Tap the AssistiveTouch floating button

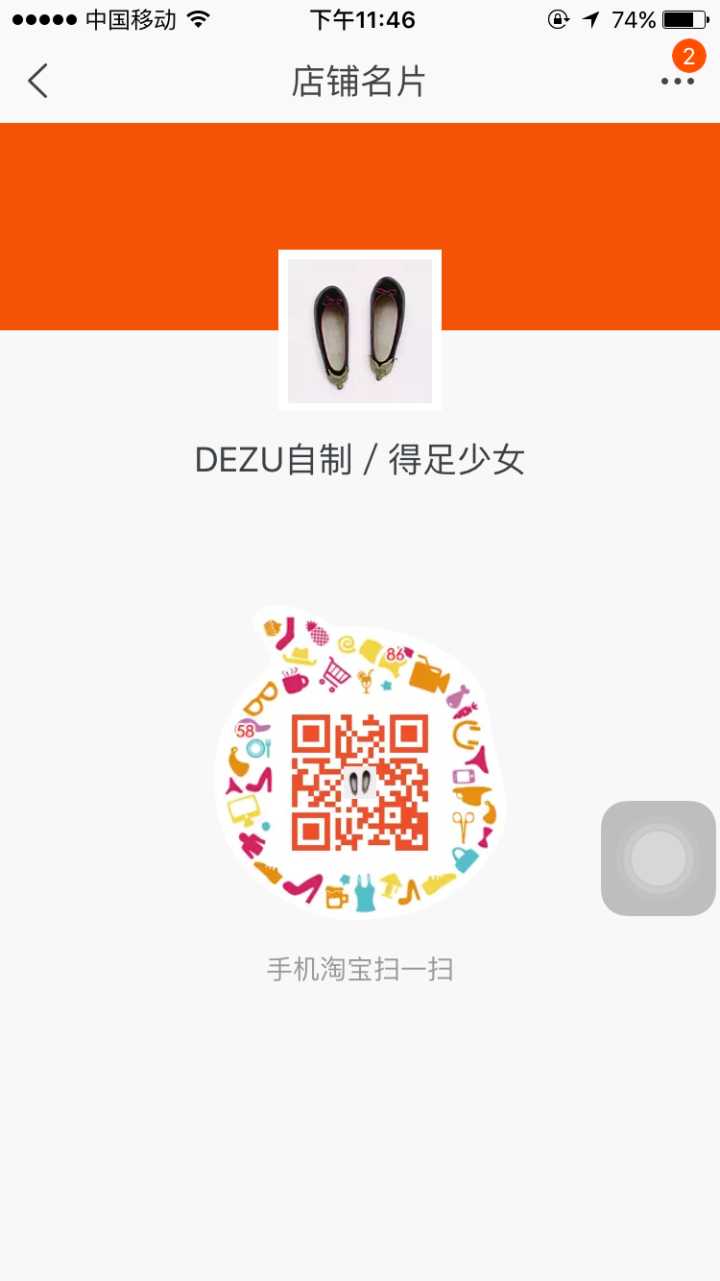click(658, 858)
